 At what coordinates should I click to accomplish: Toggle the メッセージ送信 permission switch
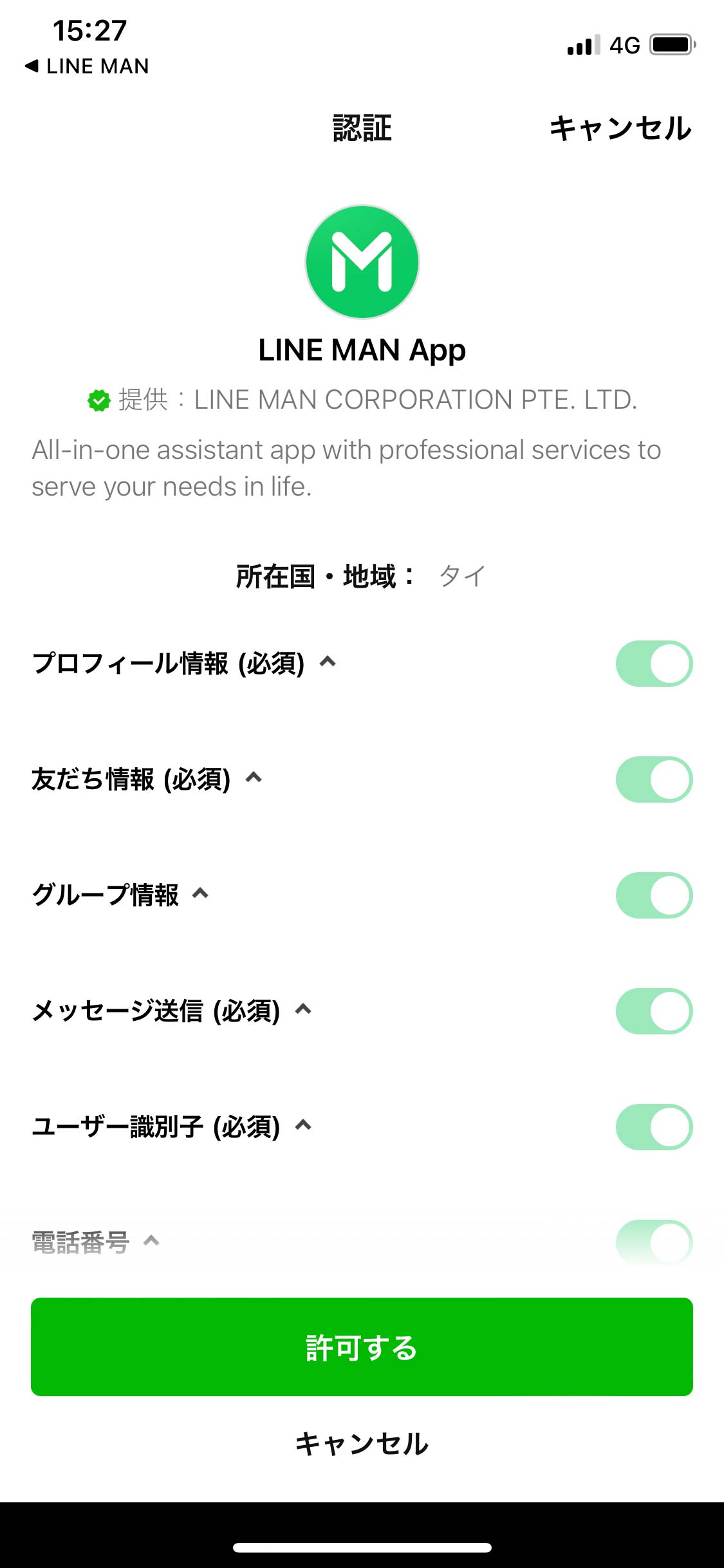click(654, 1011)
